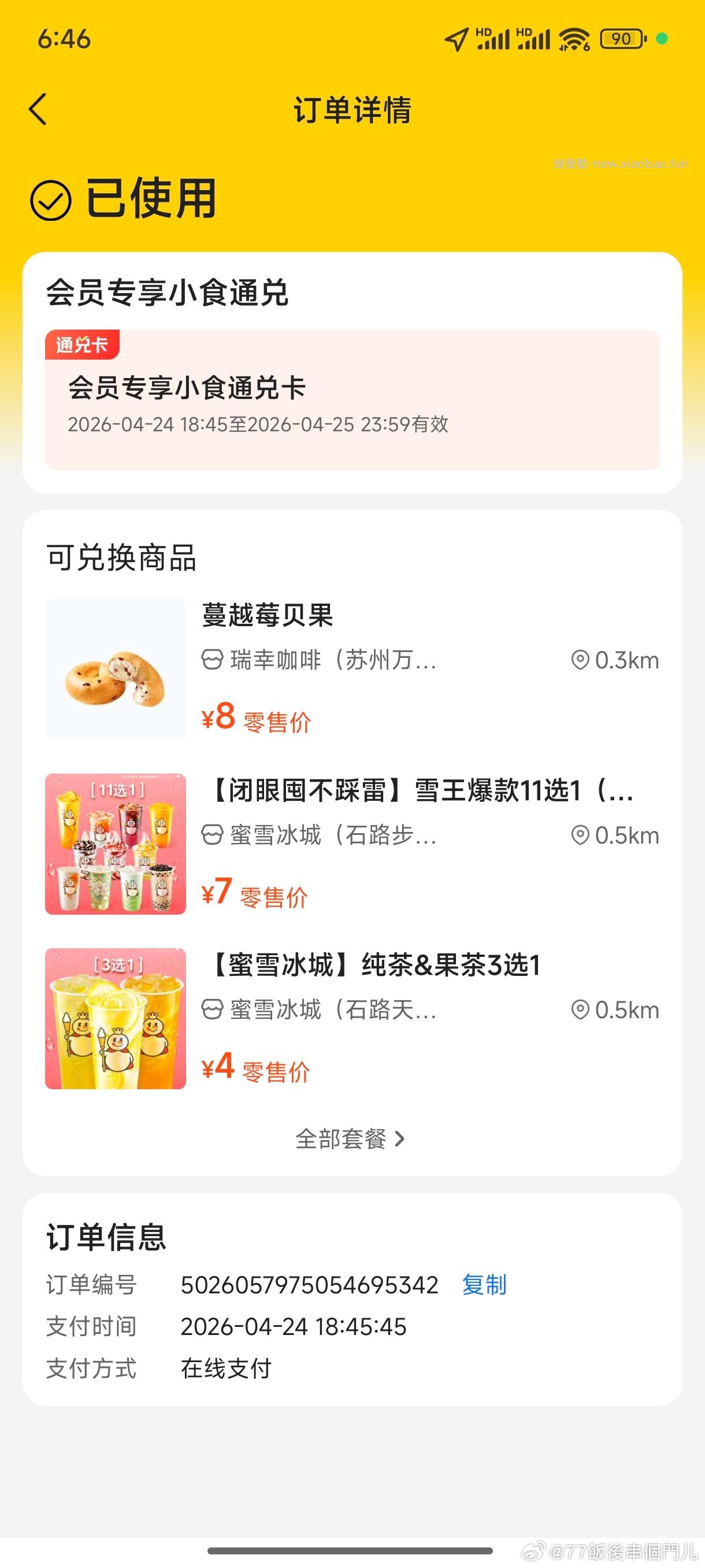Tap the store icon next to 瑞幸咖啡
This screenshot has width=705, height=1568.
coord(212,660)
